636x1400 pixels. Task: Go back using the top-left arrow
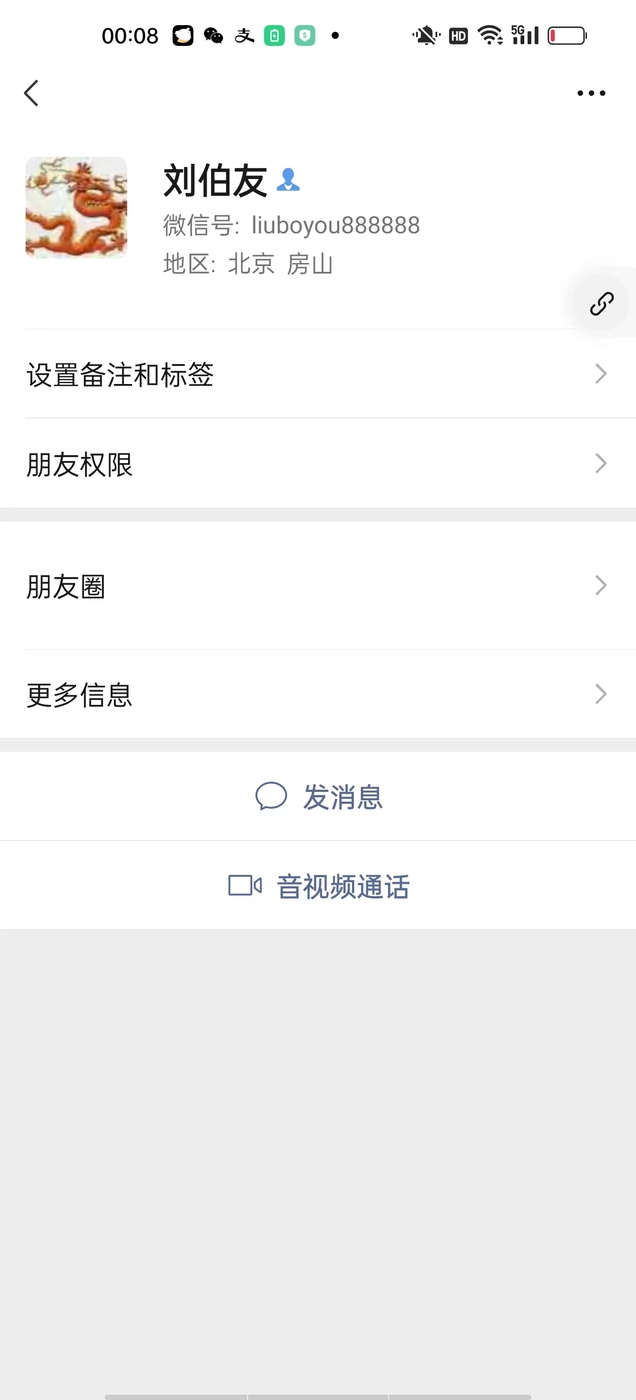click(x=31, y=93)
